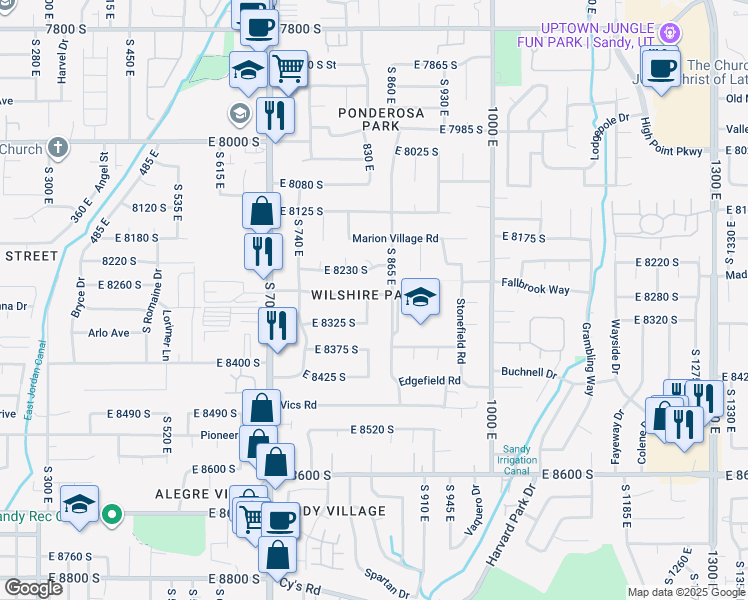Open the restaurant marker beside E 8325 S
The image size is (748, 600).
pyautogui.click(x=277, y=328)
